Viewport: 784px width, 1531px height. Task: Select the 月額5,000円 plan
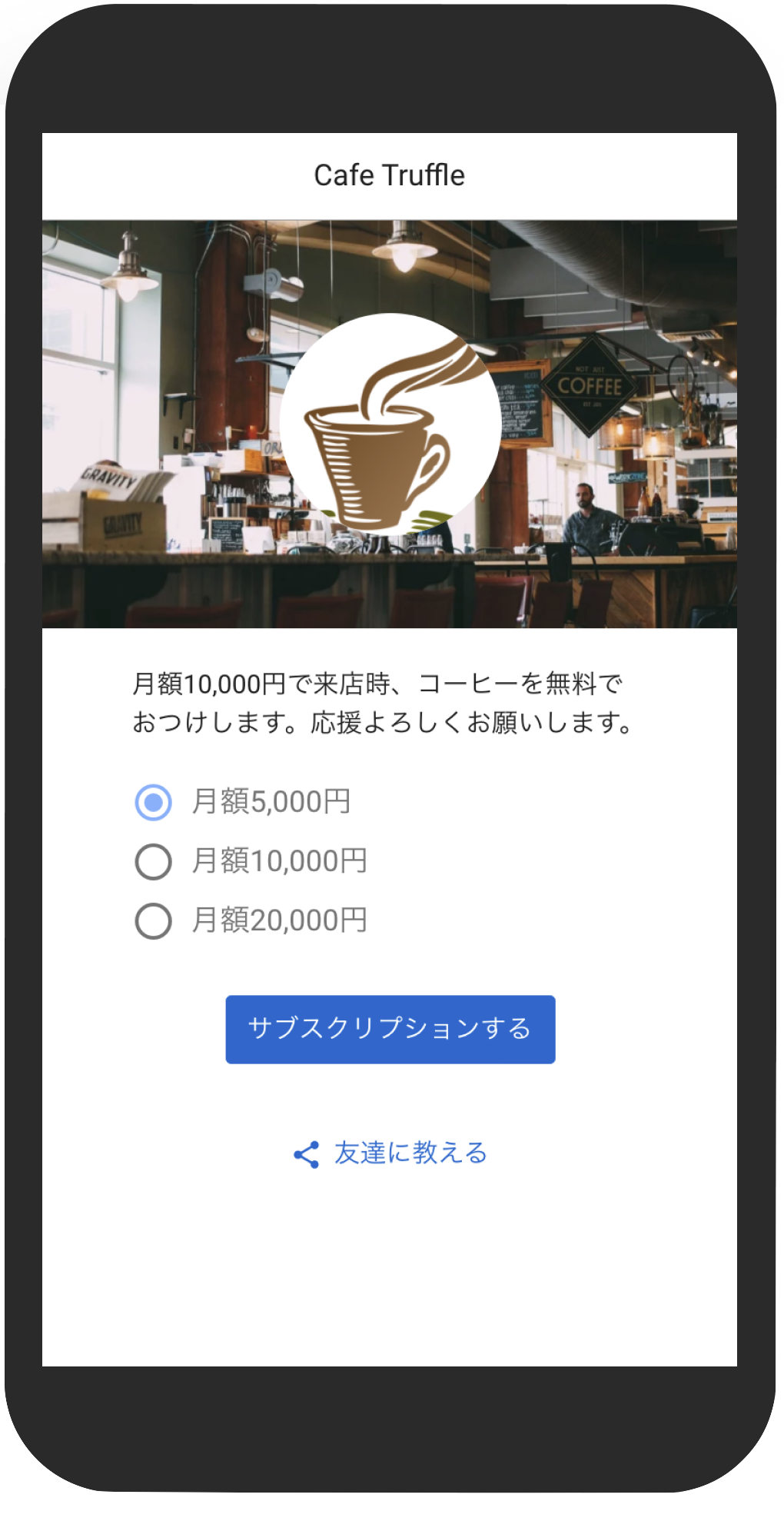tap(154, 802)
